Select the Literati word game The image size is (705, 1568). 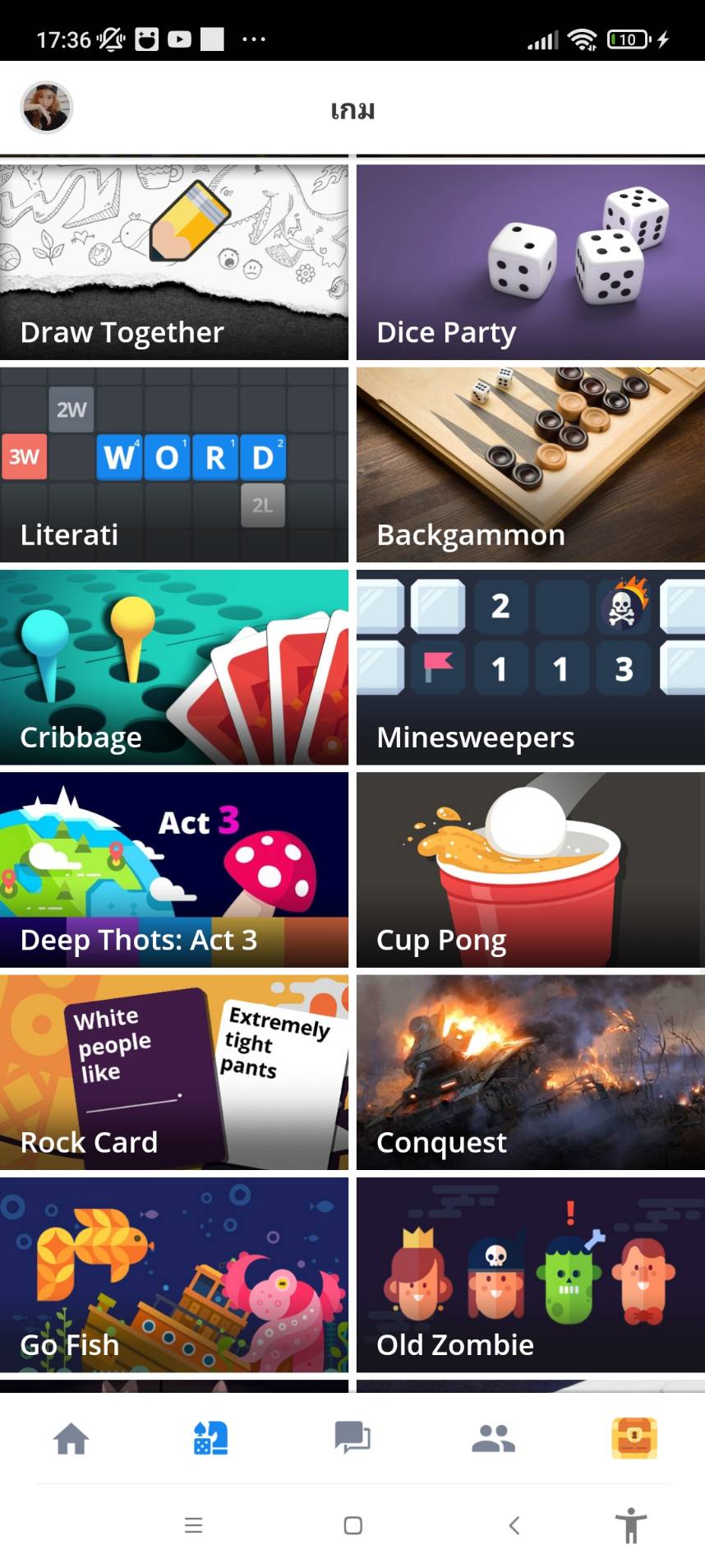click(x=174, y=465)
